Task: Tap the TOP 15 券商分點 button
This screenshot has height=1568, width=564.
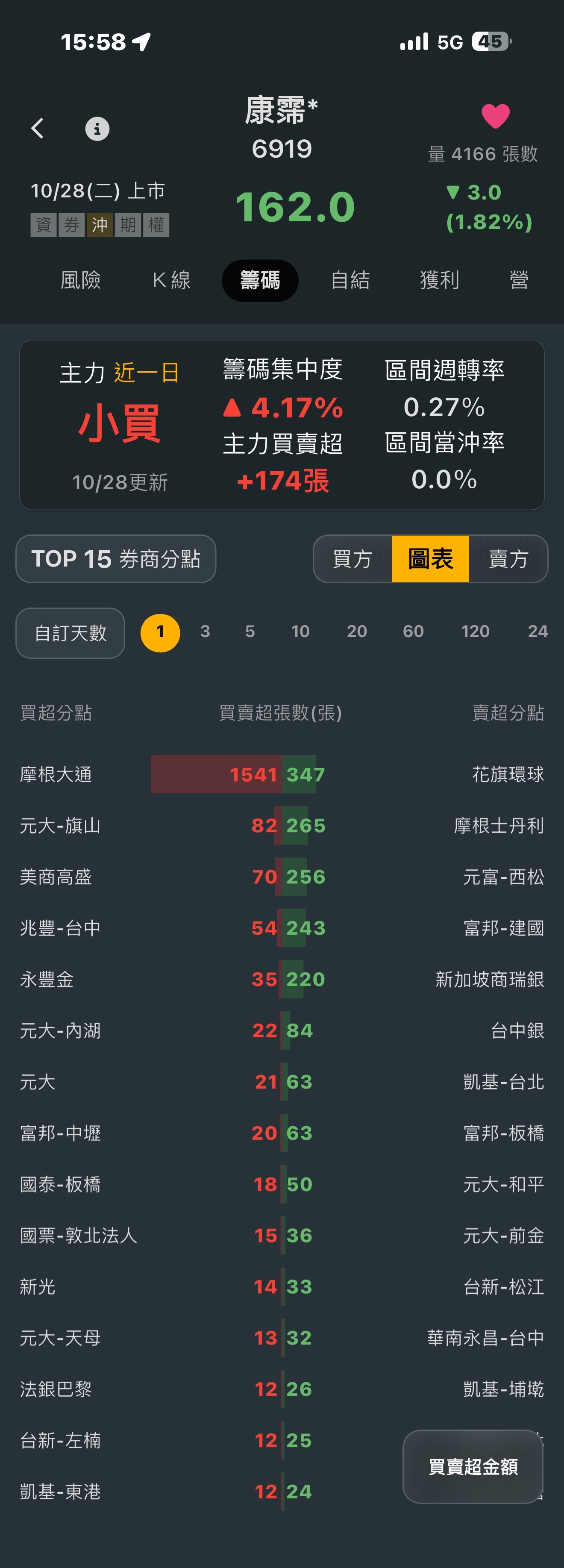Action: point(116,559)
